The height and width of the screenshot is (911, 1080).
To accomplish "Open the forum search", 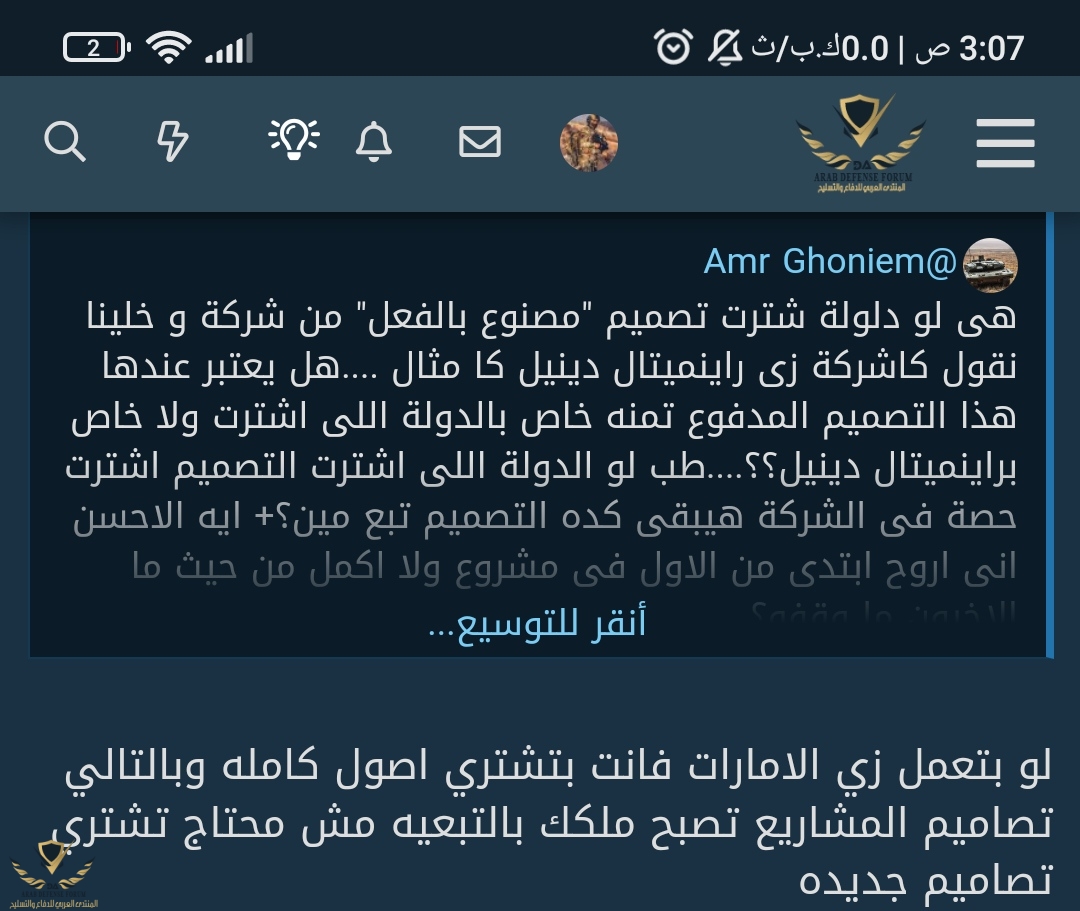I will pyautogui.click(x=66, y=143).
